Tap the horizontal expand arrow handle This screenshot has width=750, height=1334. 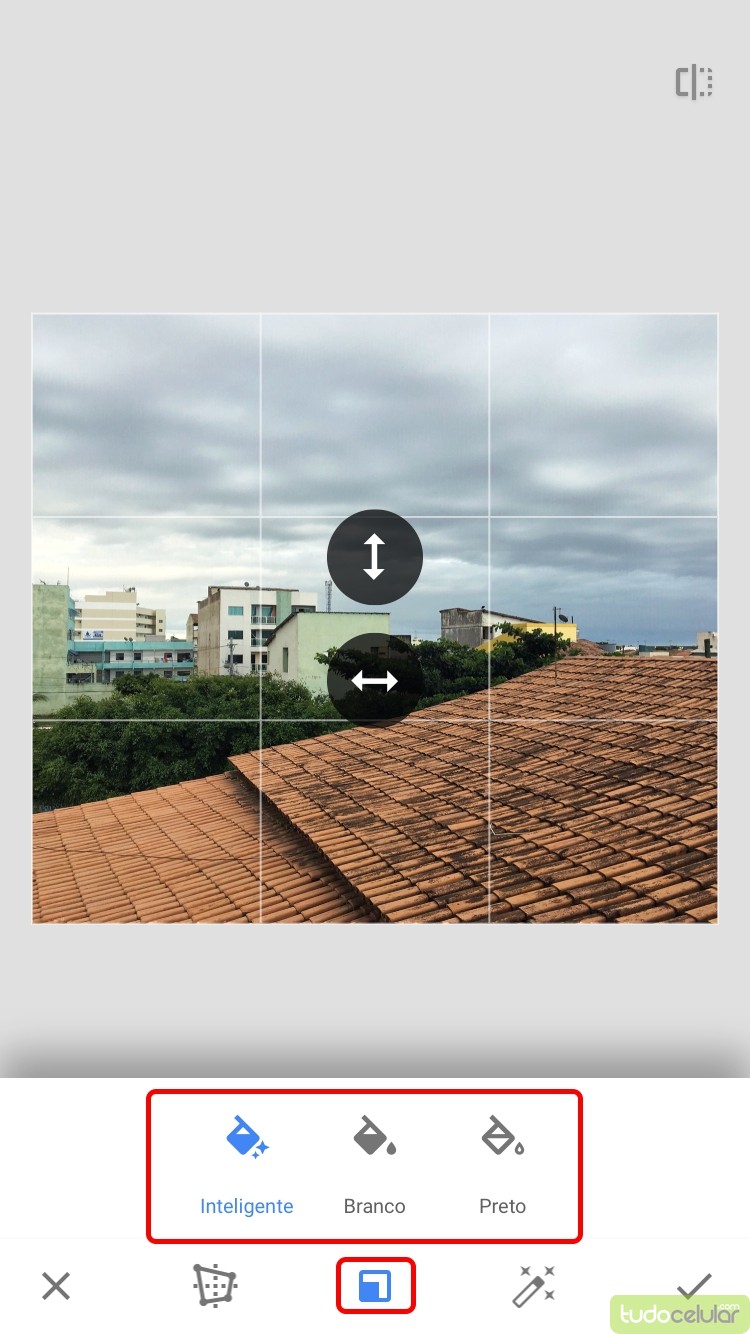tap(374, 681)
